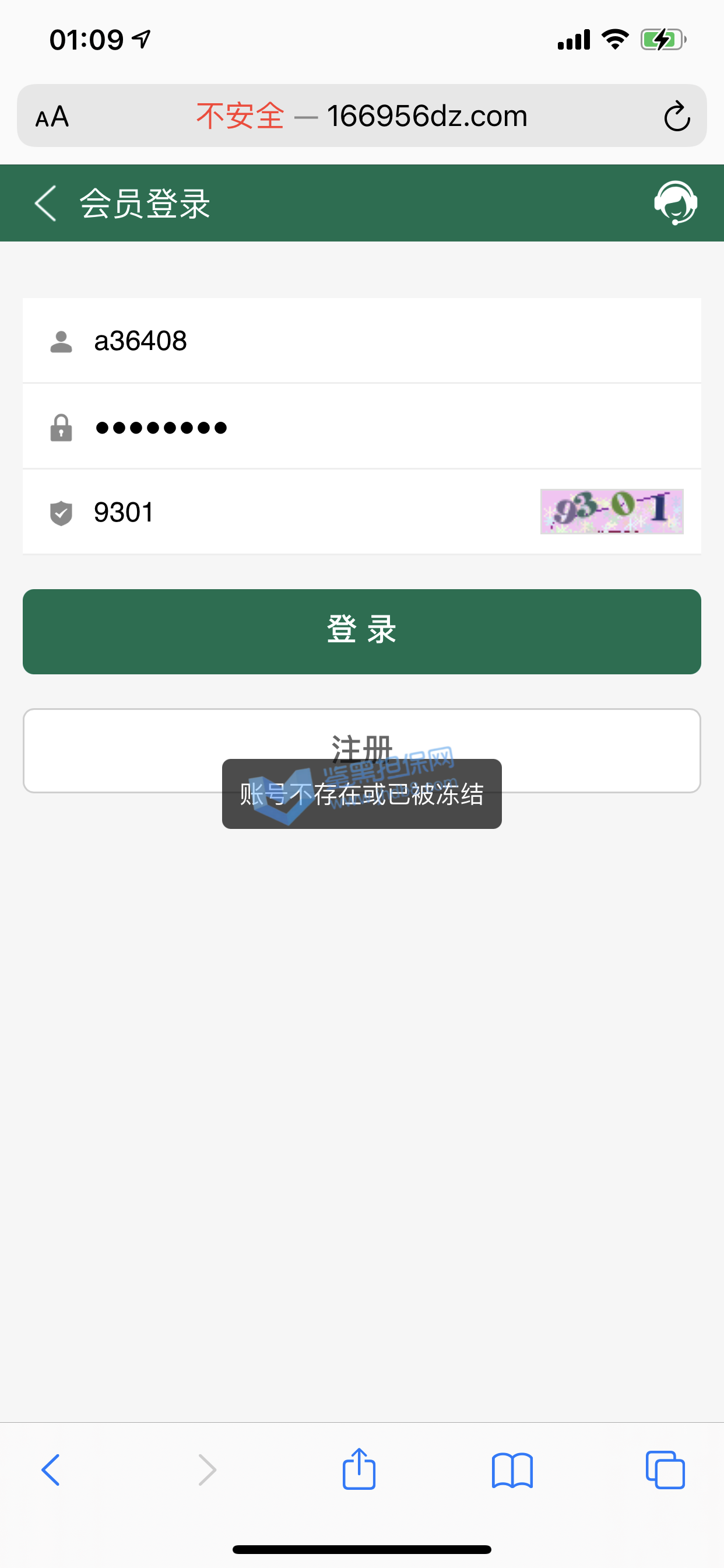Go back in Safari browser history
This screenshot has height=1568, width=724.
51,1470
